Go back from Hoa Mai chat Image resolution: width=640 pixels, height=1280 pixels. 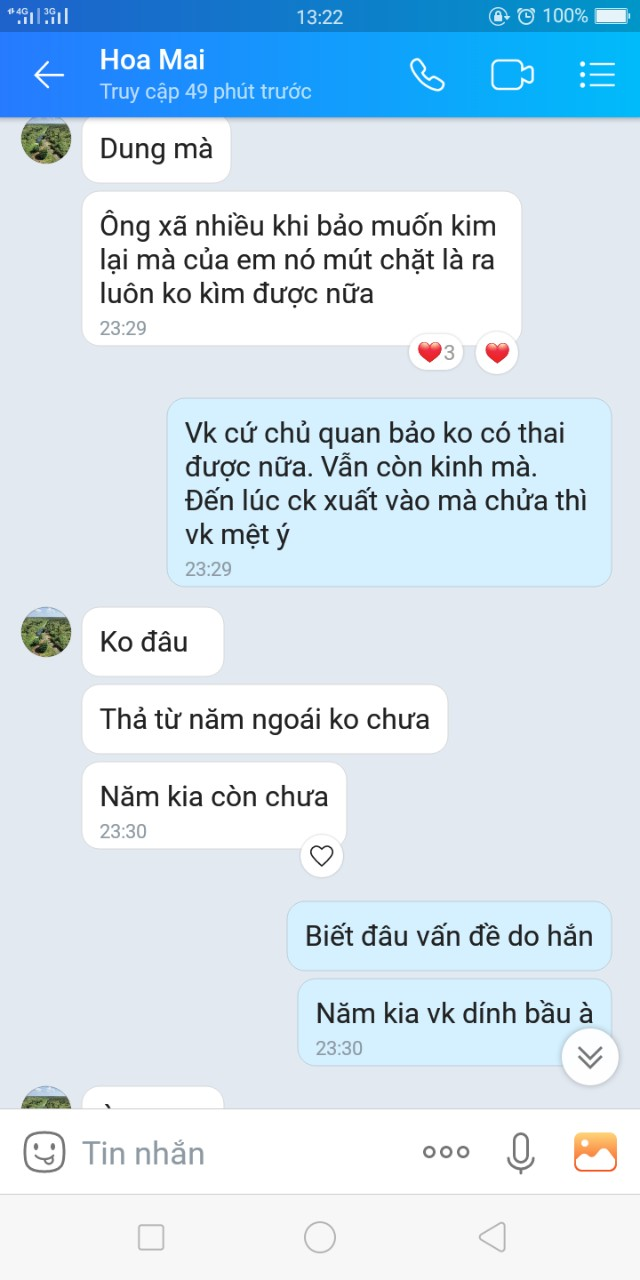coord(48,75)
